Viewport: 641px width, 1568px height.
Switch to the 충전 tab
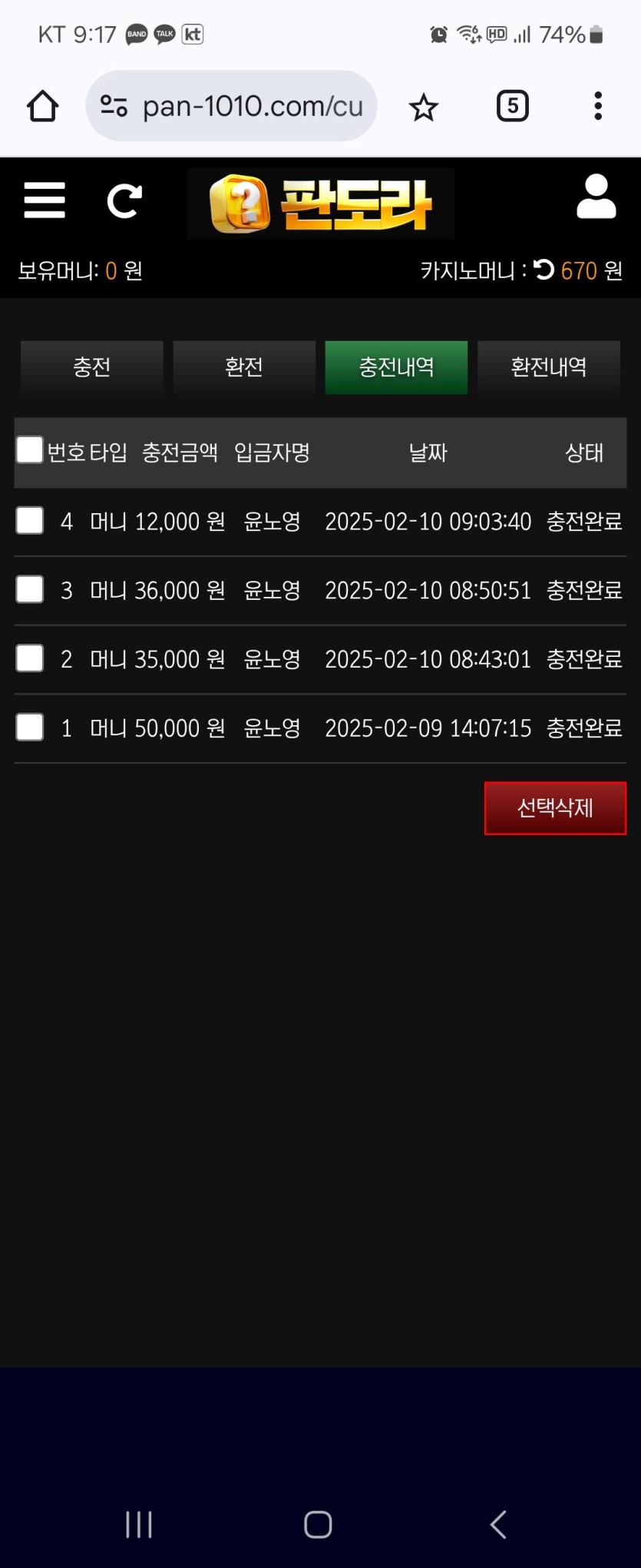pyautogui.click(x=92, y=367)
